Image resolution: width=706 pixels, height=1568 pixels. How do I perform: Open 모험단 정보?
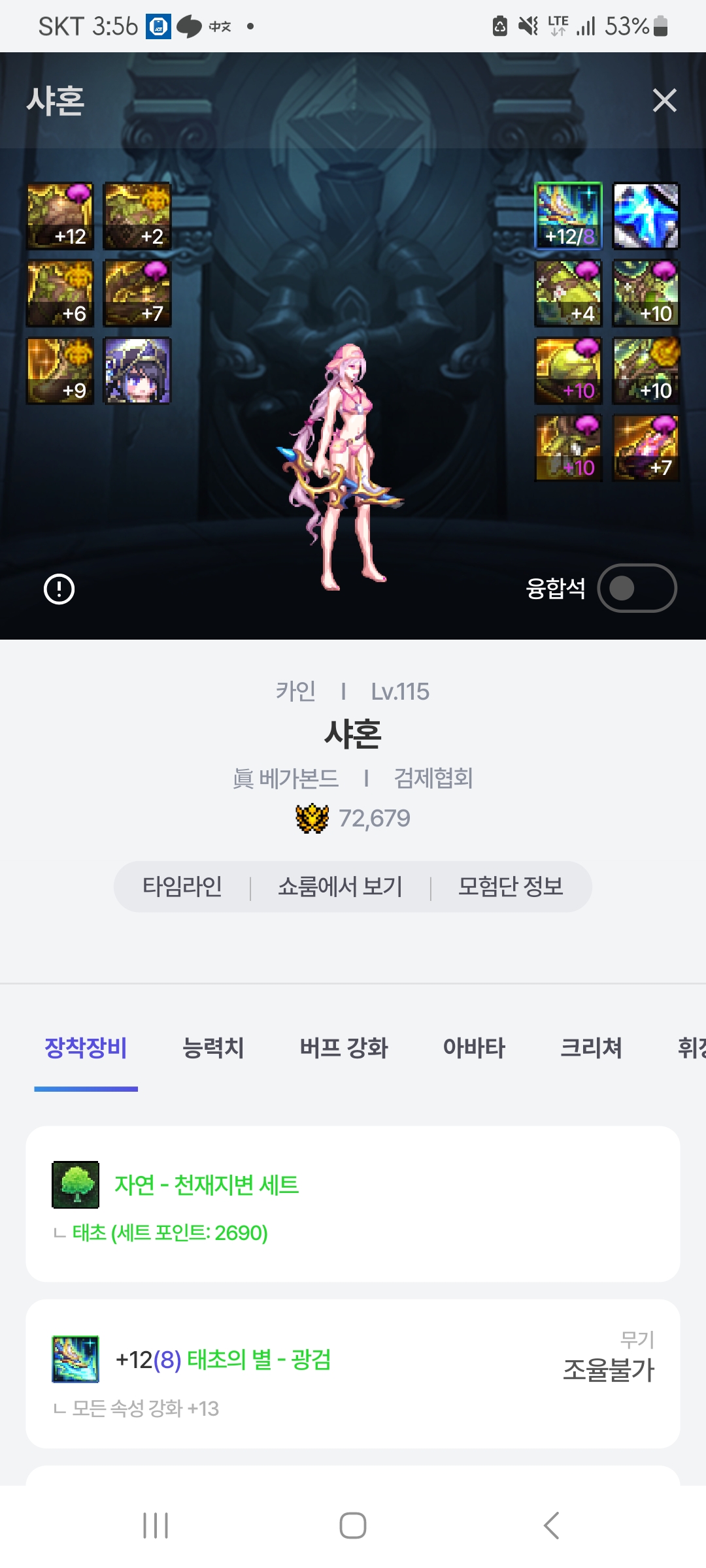(x=511, y=887)
